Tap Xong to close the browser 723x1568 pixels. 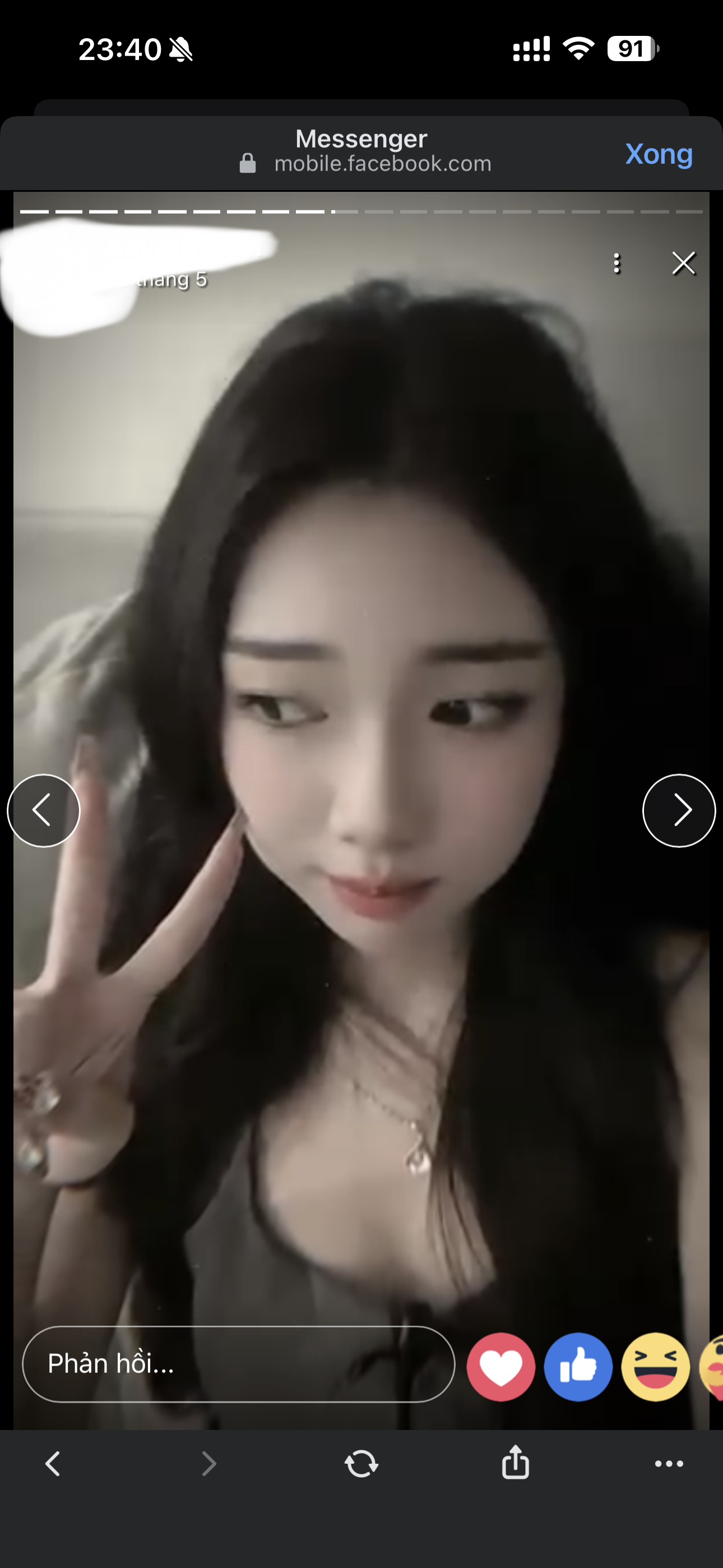pyautogui.click(x=659, y=154)
